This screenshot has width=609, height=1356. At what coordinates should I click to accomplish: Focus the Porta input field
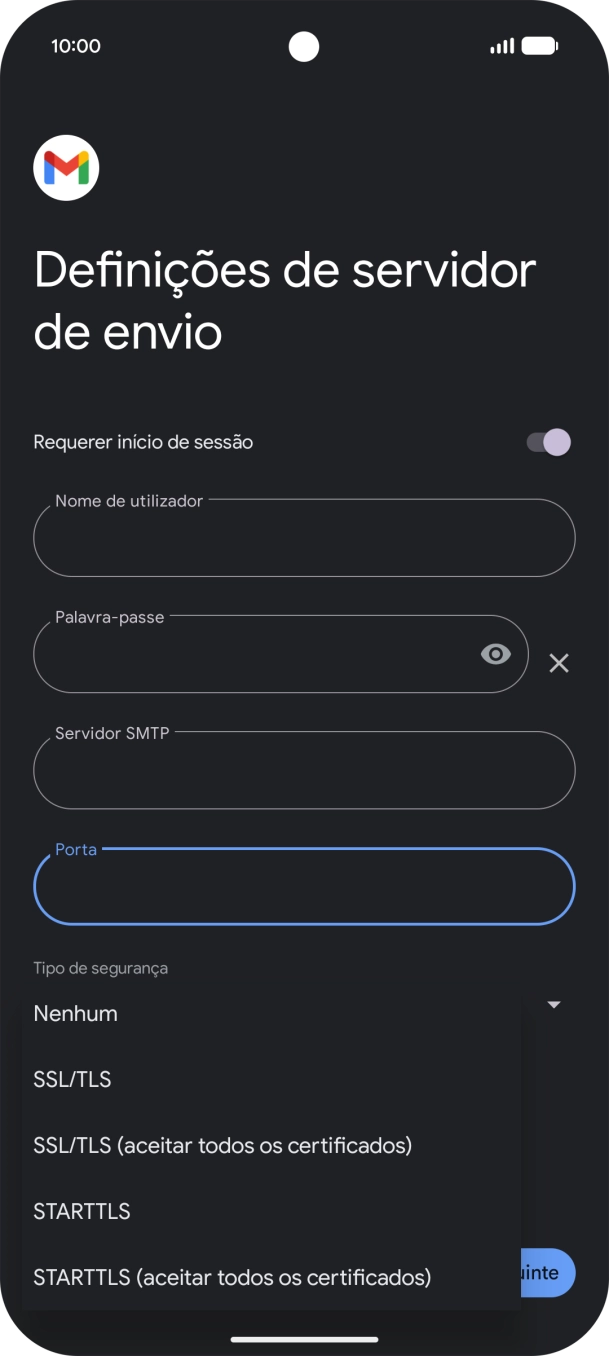coord(304,887)
